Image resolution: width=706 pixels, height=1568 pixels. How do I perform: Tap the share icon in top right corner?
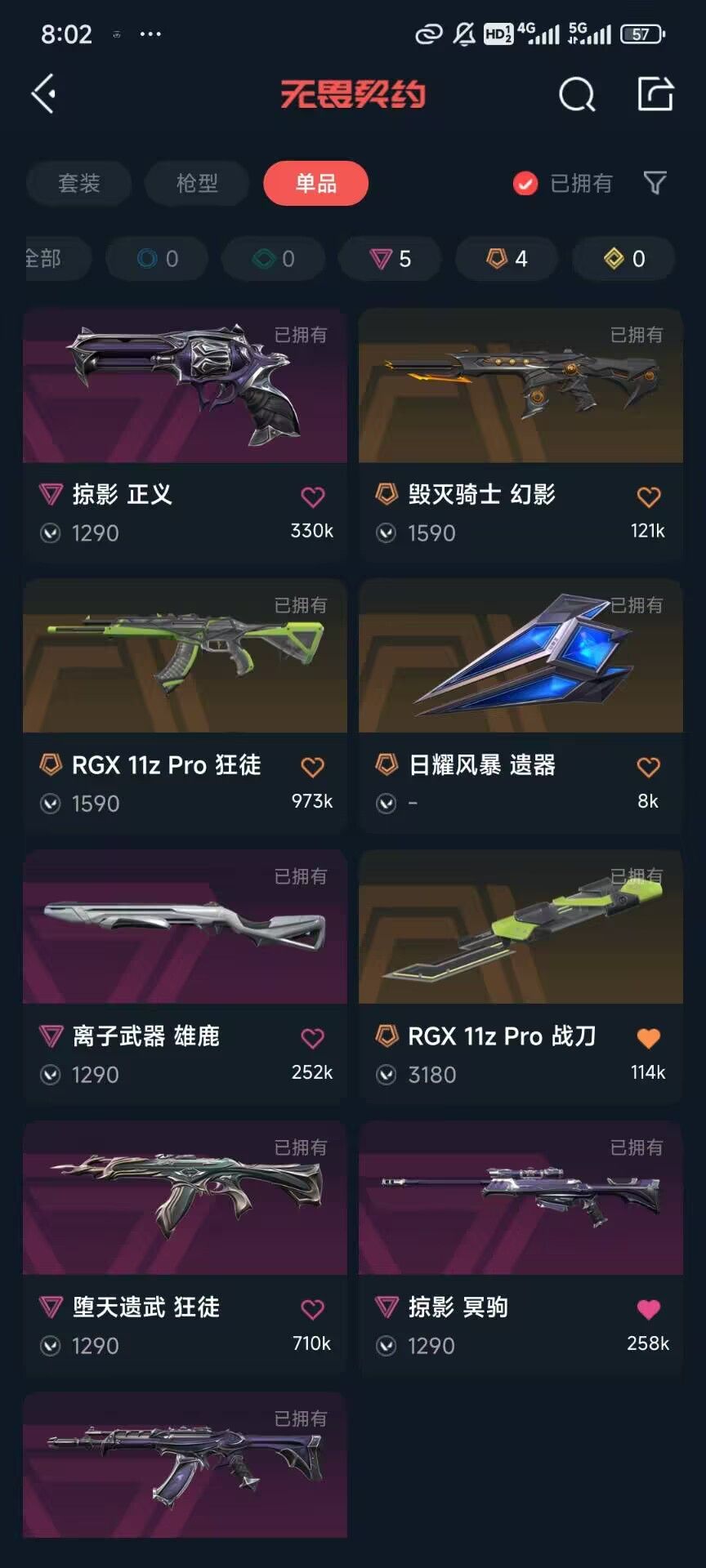coord(654,94)
